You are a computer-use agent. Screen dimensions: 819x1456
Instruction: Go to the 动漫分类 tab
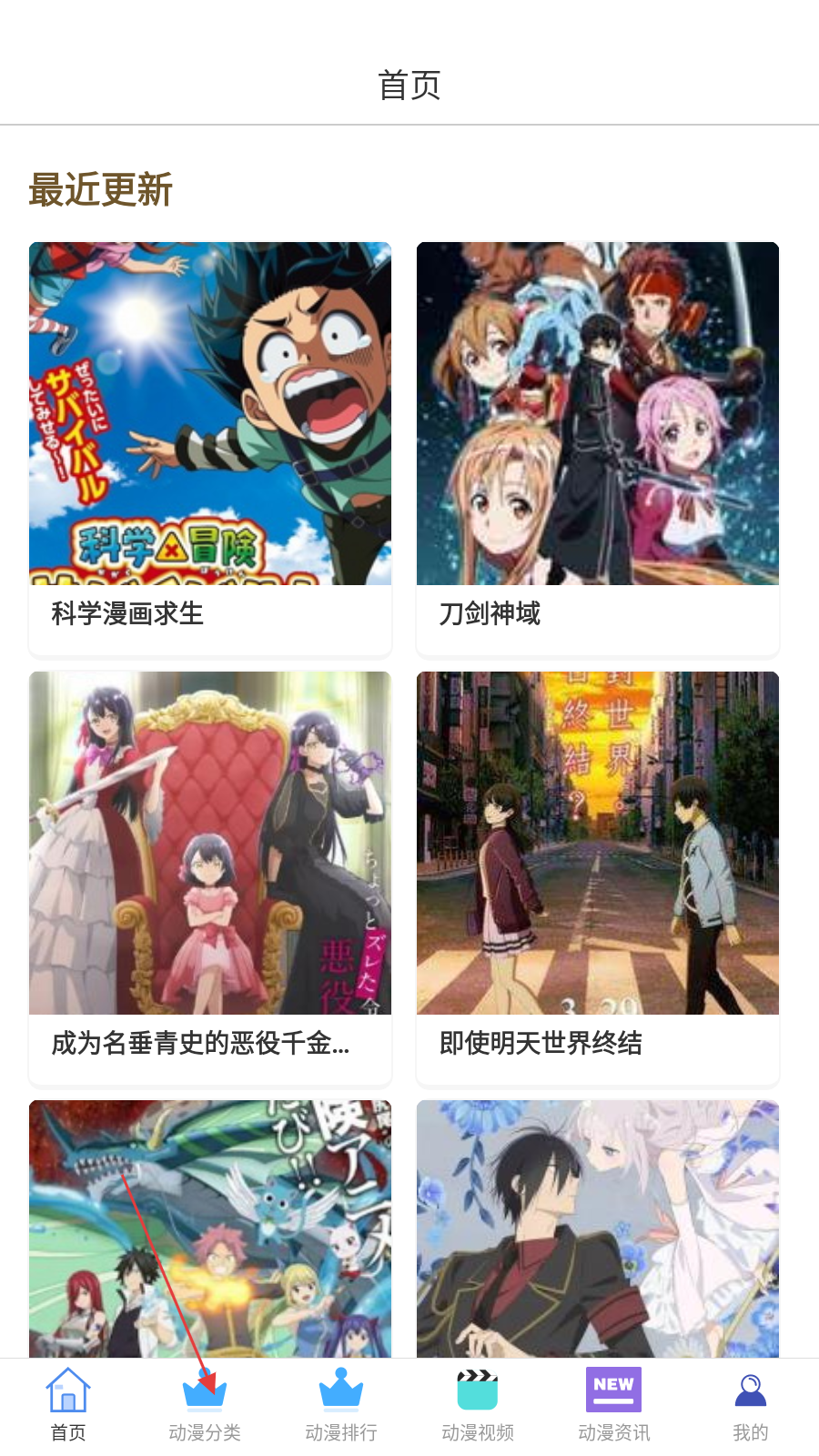pyautogui.click(x=205, y=1406)
